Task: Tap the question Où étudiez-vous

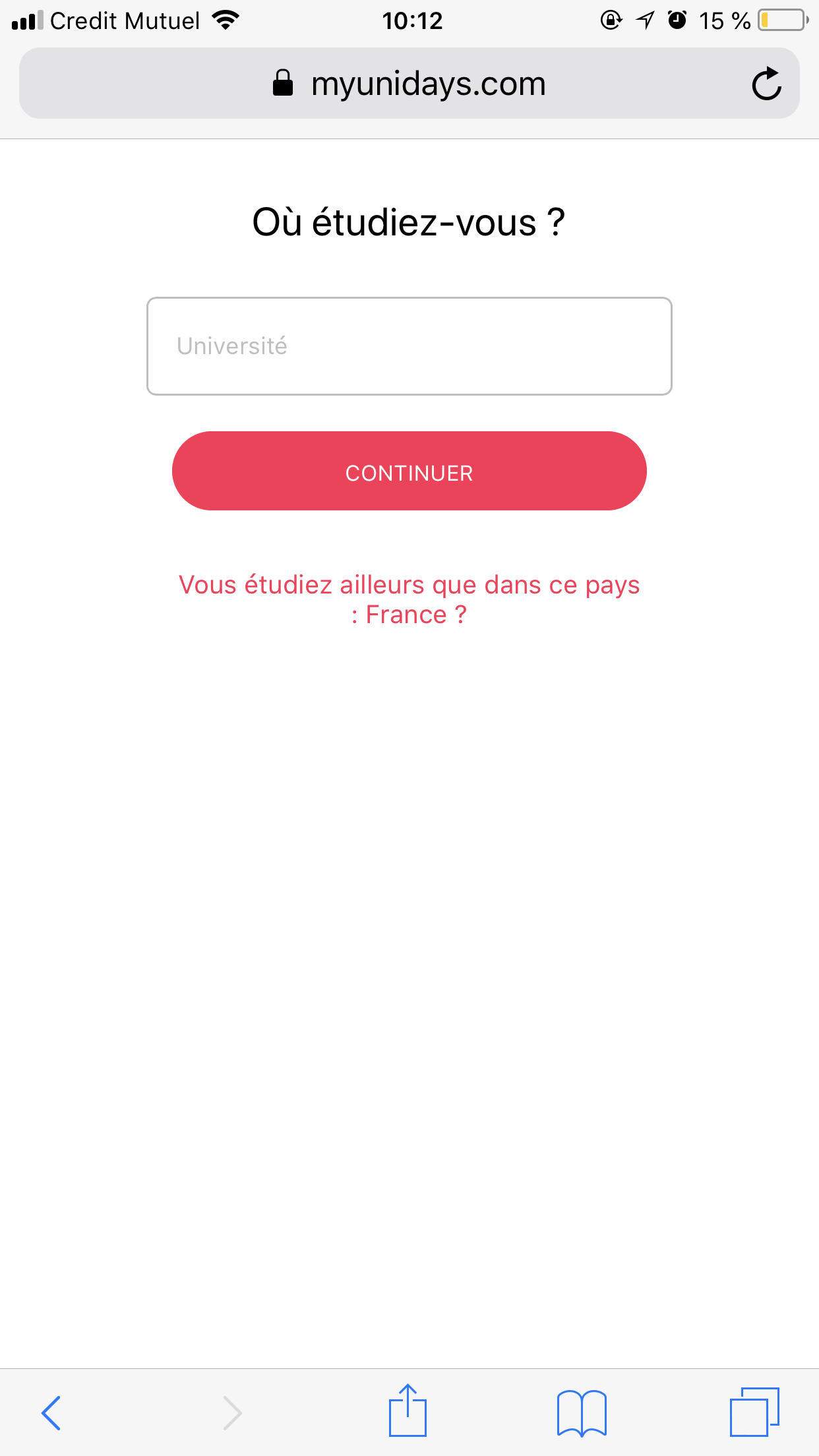Action: click(x=409, y=222)
